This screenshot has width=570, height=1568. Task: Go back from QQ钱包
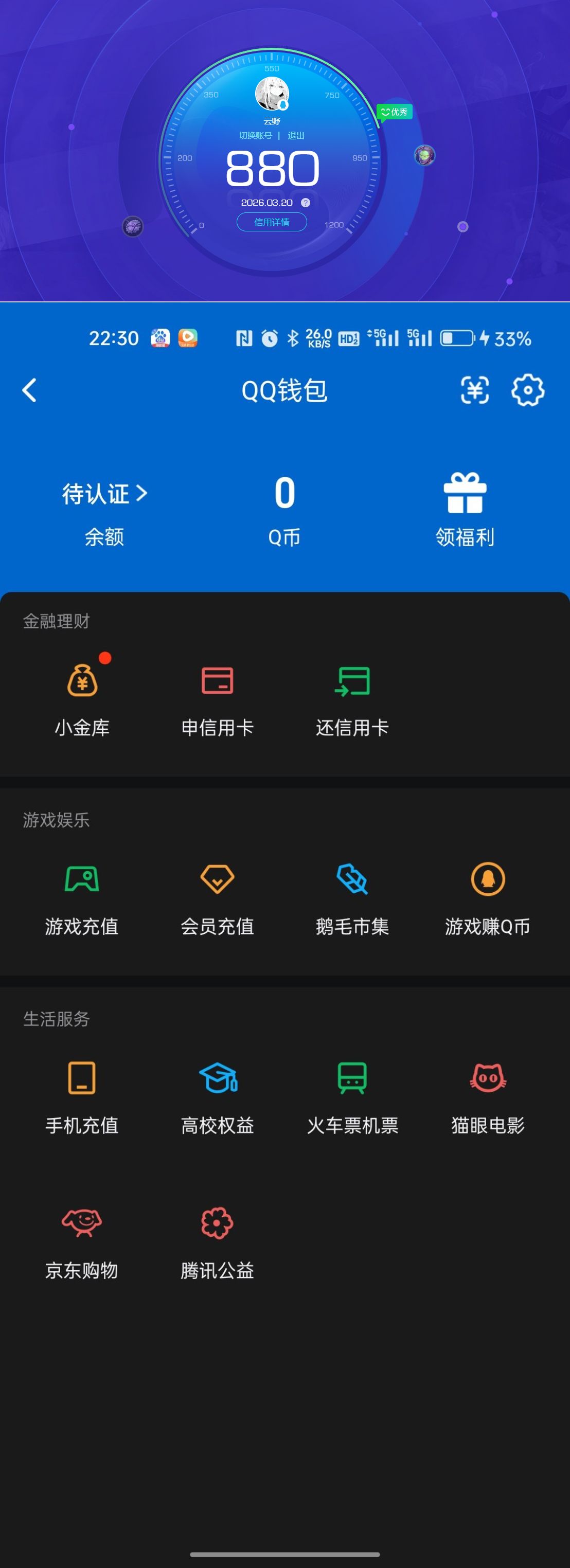click(29, 390)
